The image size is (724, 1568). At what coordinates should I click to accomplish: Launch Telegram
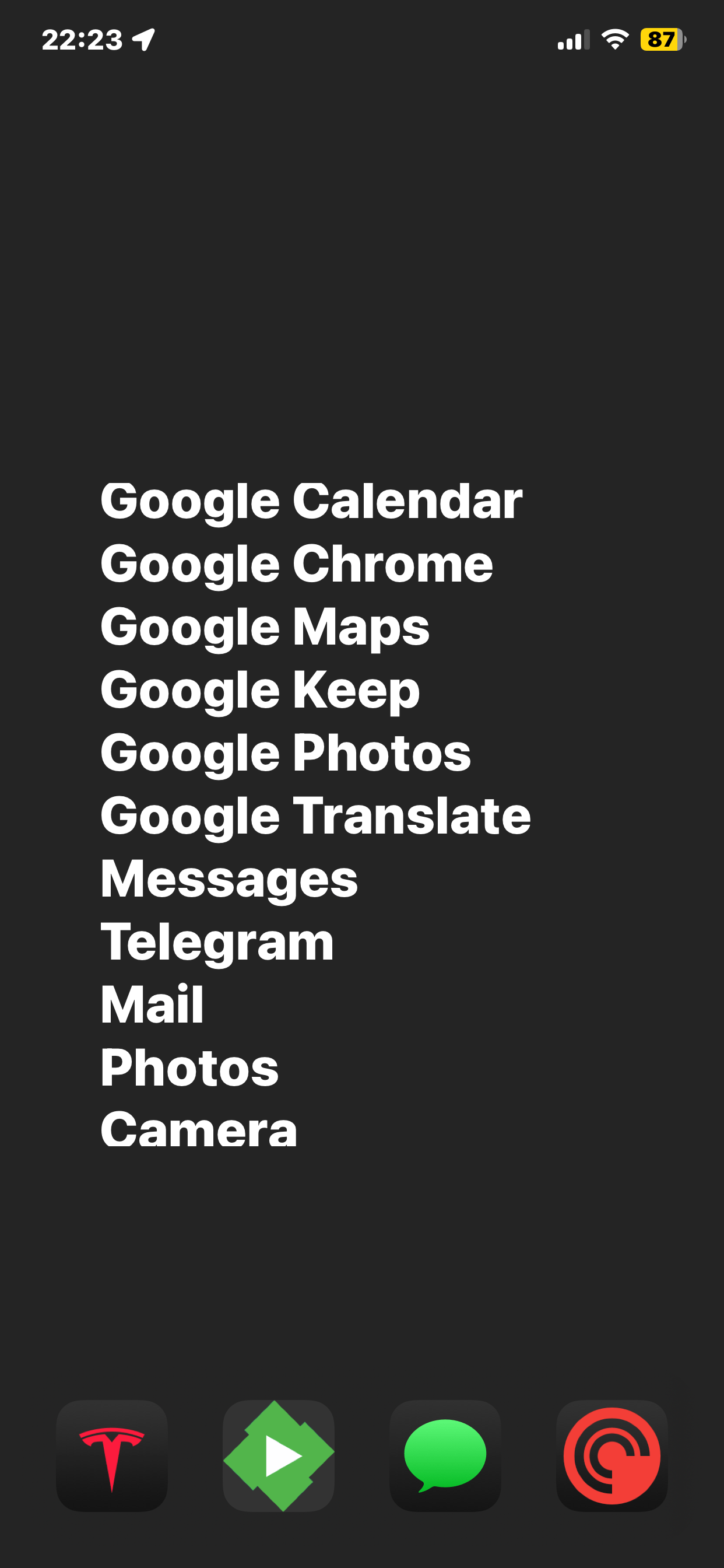[x=217, y=942]
